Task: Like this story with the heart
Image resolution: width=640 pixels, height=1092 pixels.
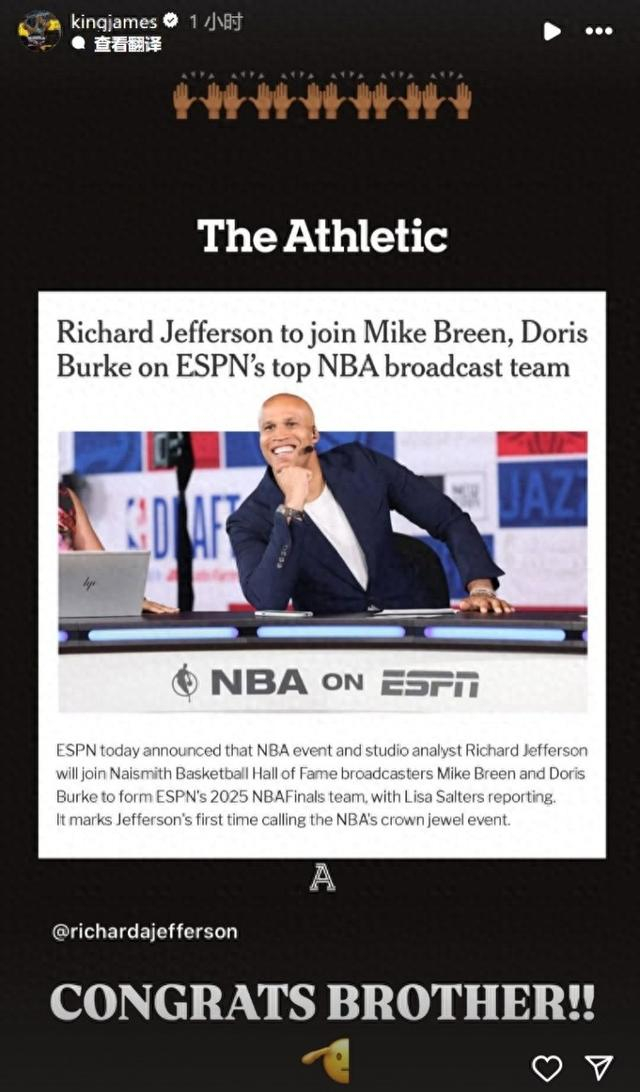Action: (546, 1066)
